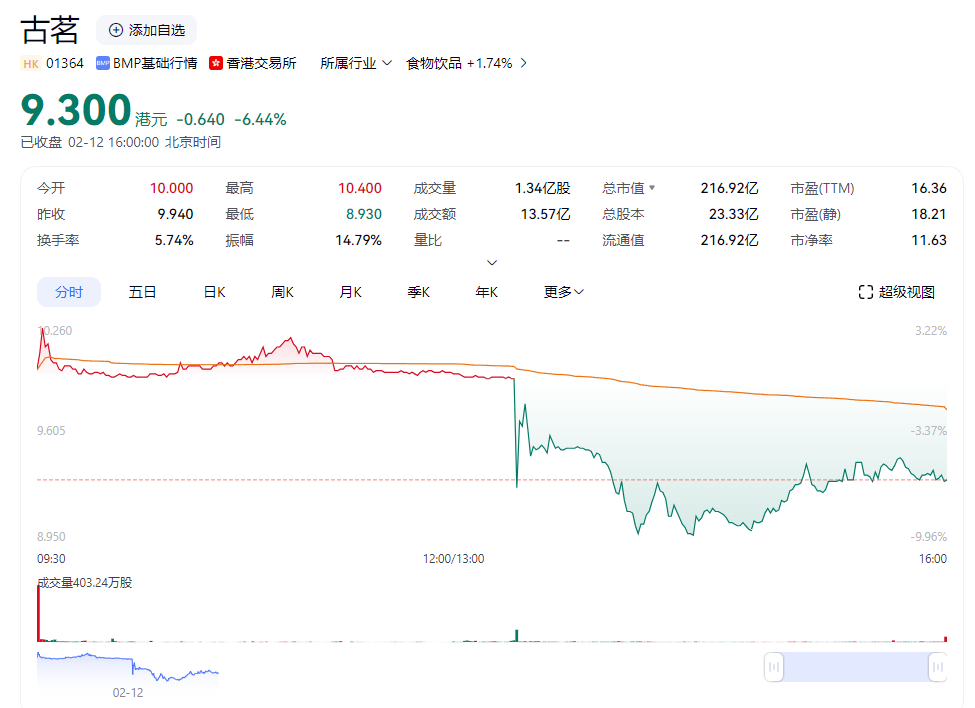The height and width of the screenshot is (708, 975).
Task: Select the 分时 chart tab
Action: click(69, 292)
